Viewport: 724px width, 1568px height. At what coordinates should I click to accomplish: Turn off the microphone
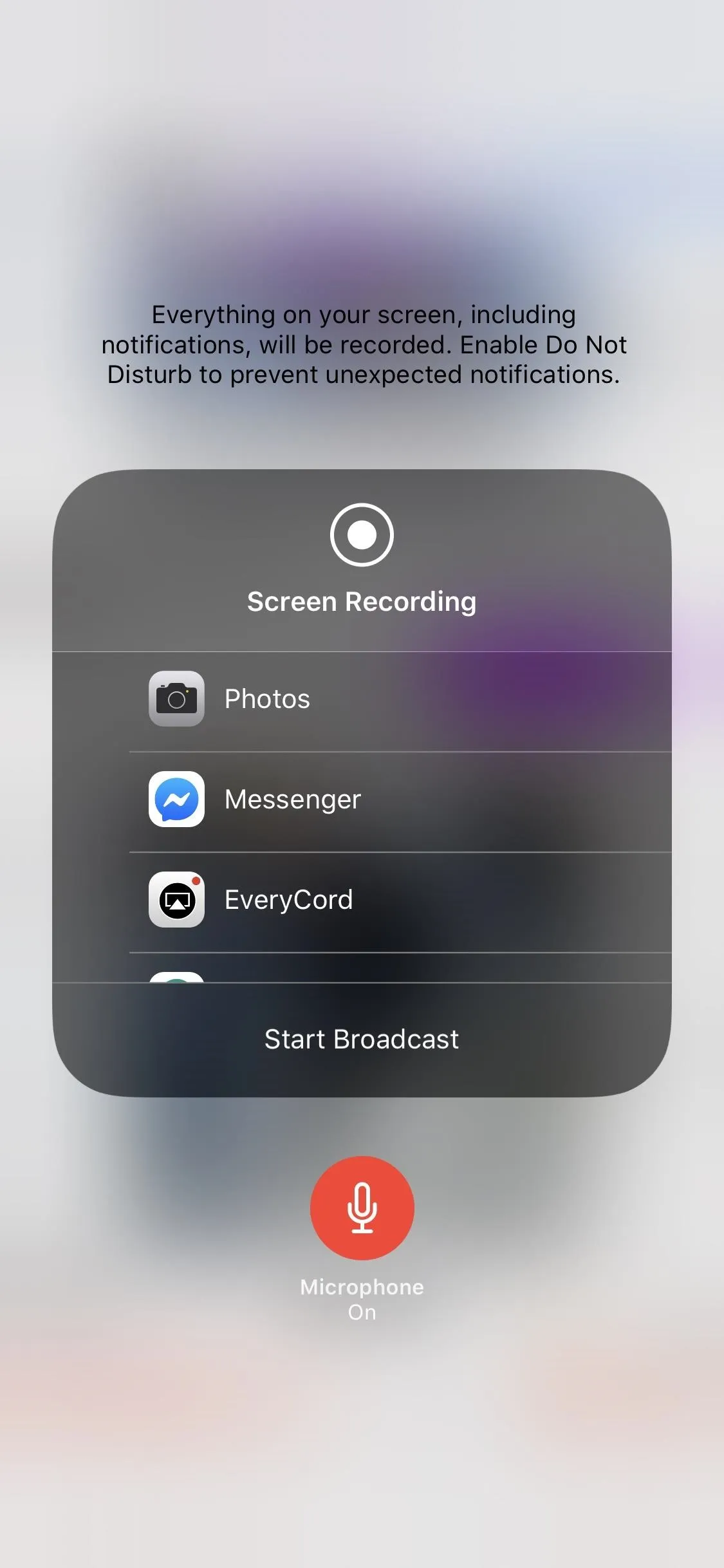coord(362,1208)
